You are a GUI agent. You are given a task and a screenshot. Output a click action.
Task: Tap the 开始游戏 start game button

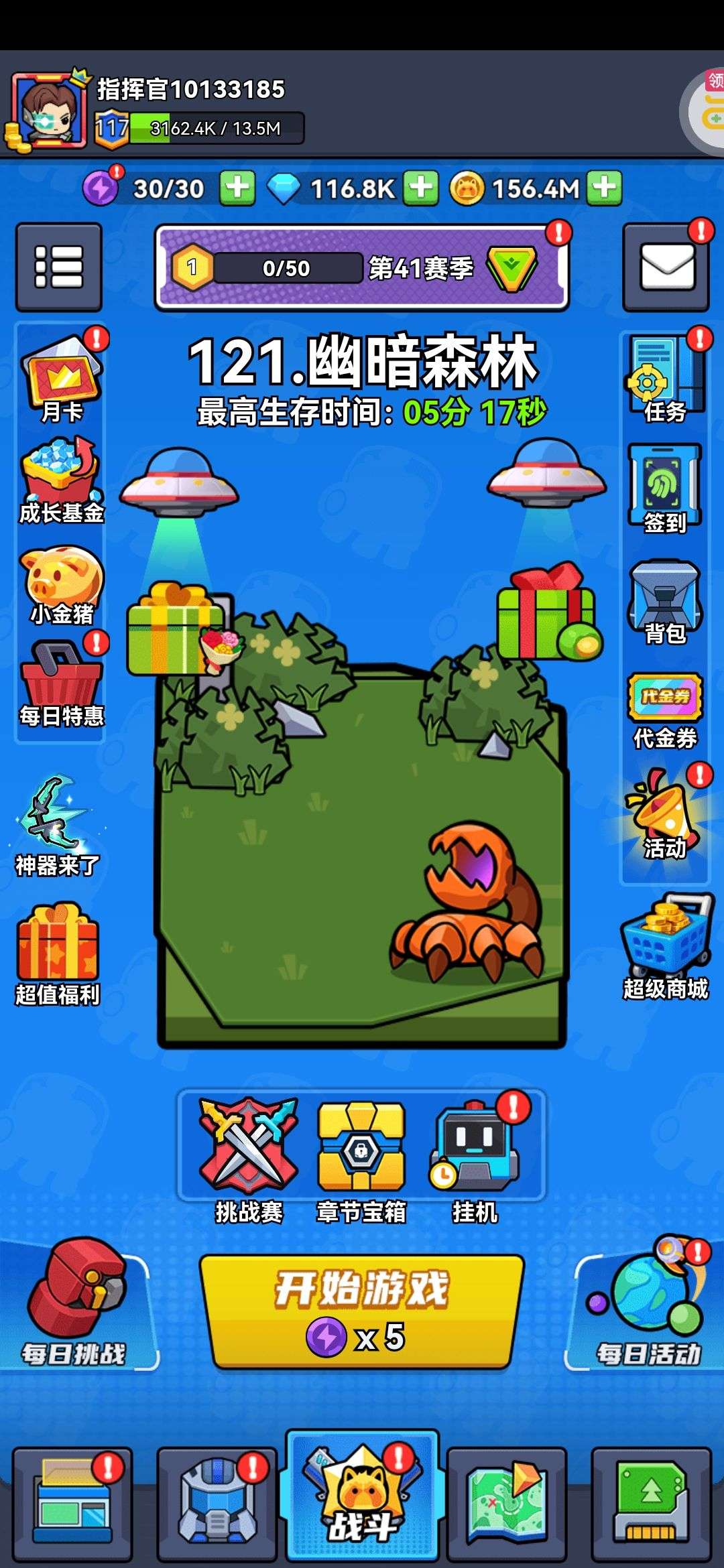(x=362, y=1311)
